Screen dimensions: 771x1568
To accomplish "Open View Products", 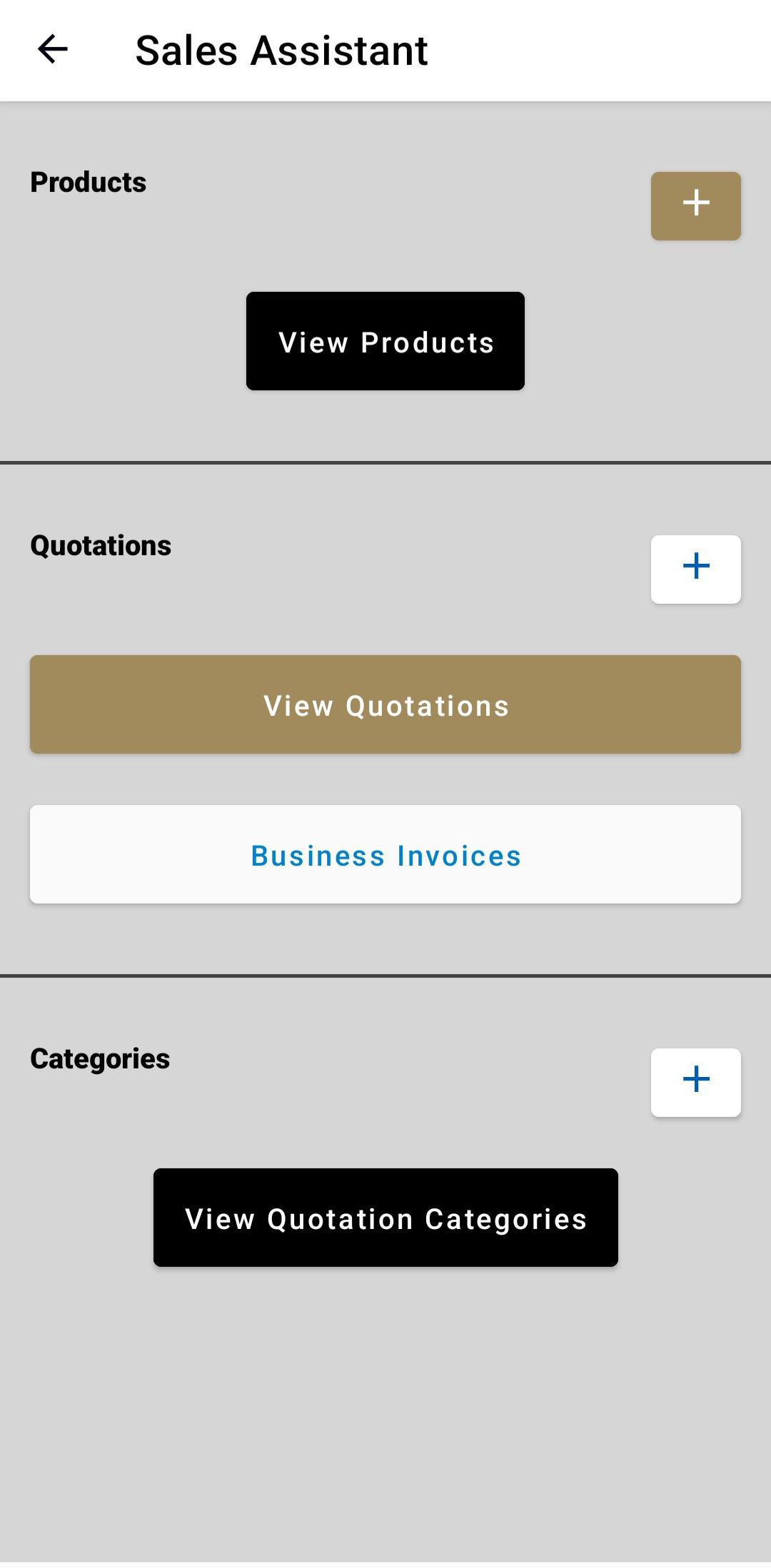I will (385, 341).
